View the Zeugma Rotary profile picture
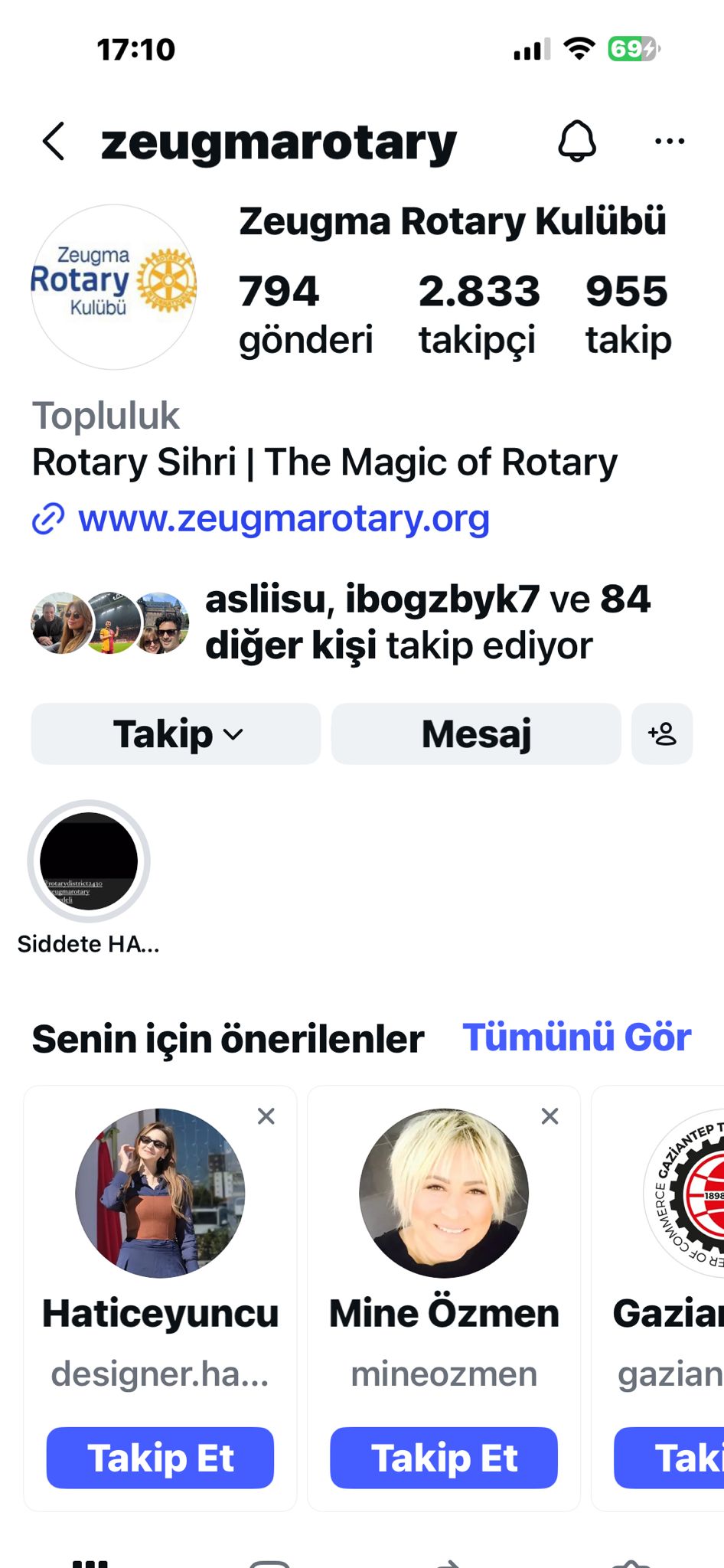Screen dimensions: 724x1568 113,286
